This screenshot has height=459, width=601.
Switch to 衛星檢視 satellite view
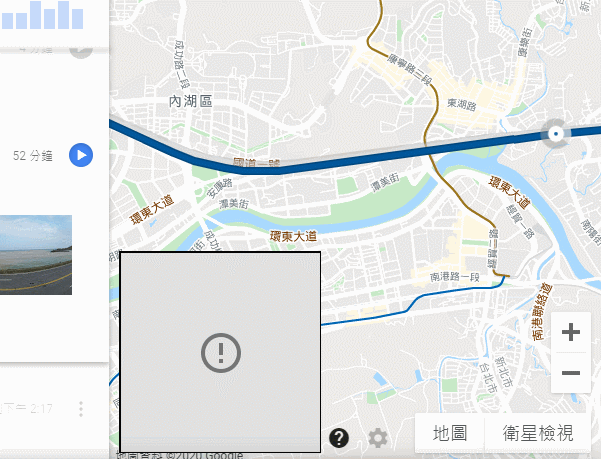(538, 433)
